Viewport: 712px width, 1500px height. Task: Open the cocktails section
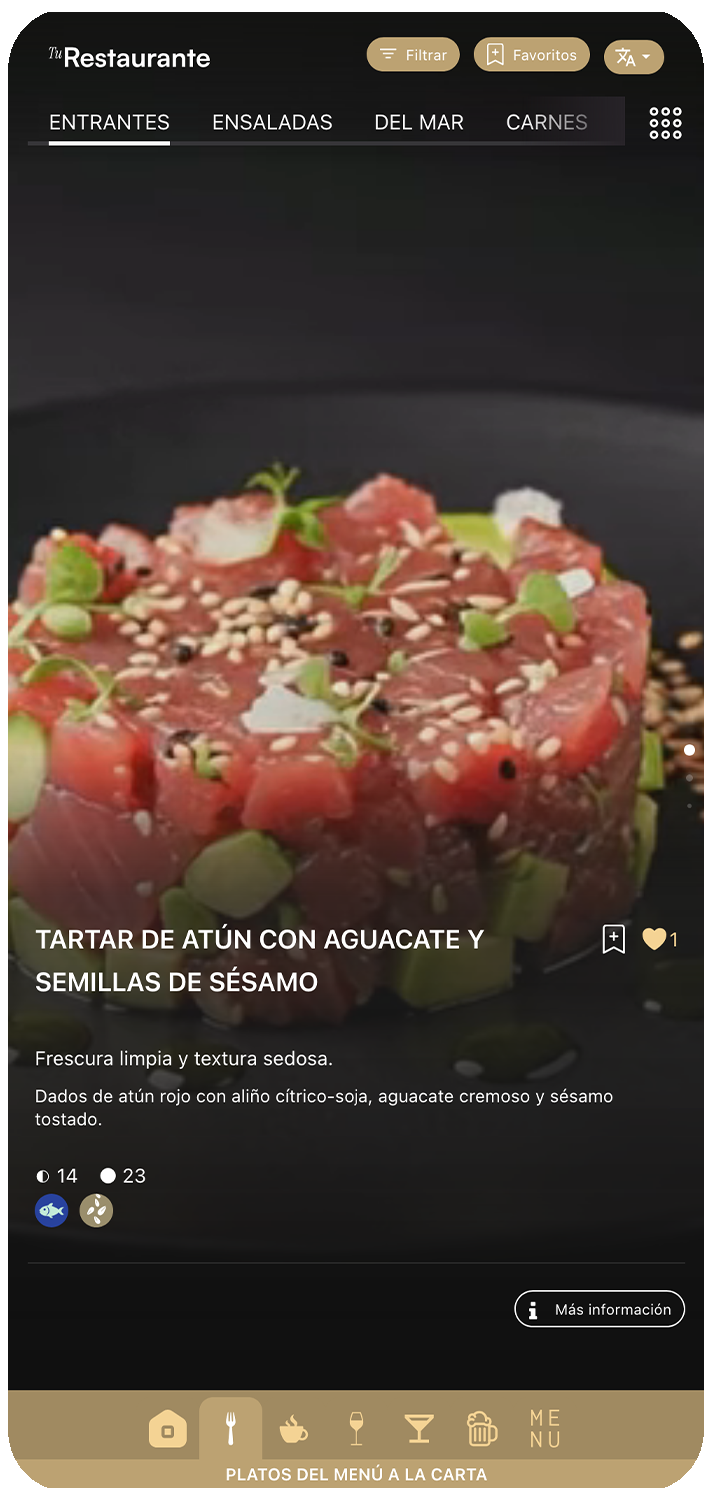[x=419, y=1429]
